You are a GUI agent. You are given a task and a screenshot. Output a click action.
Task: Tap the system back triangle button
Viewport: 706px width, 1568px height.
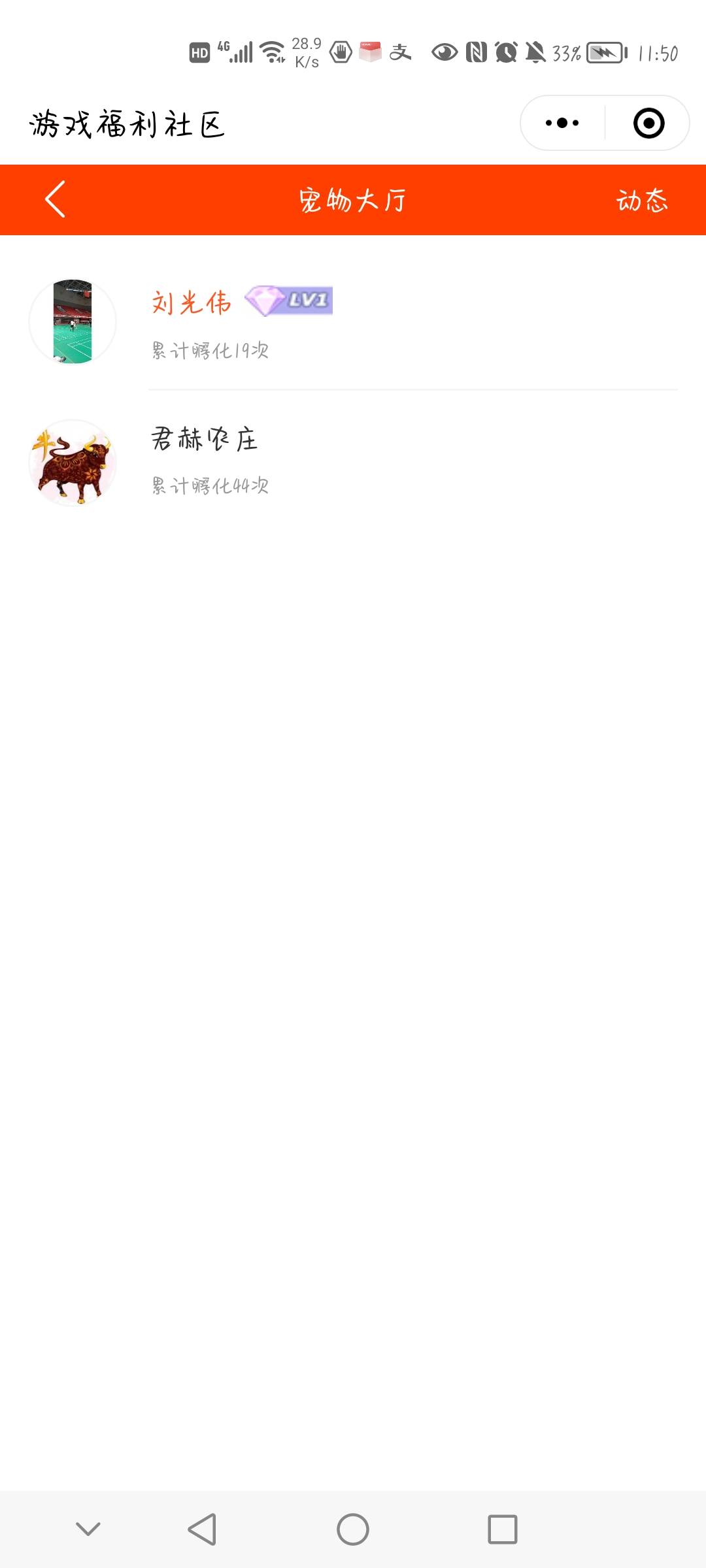pyautogui.click(x=202, y=1529)
